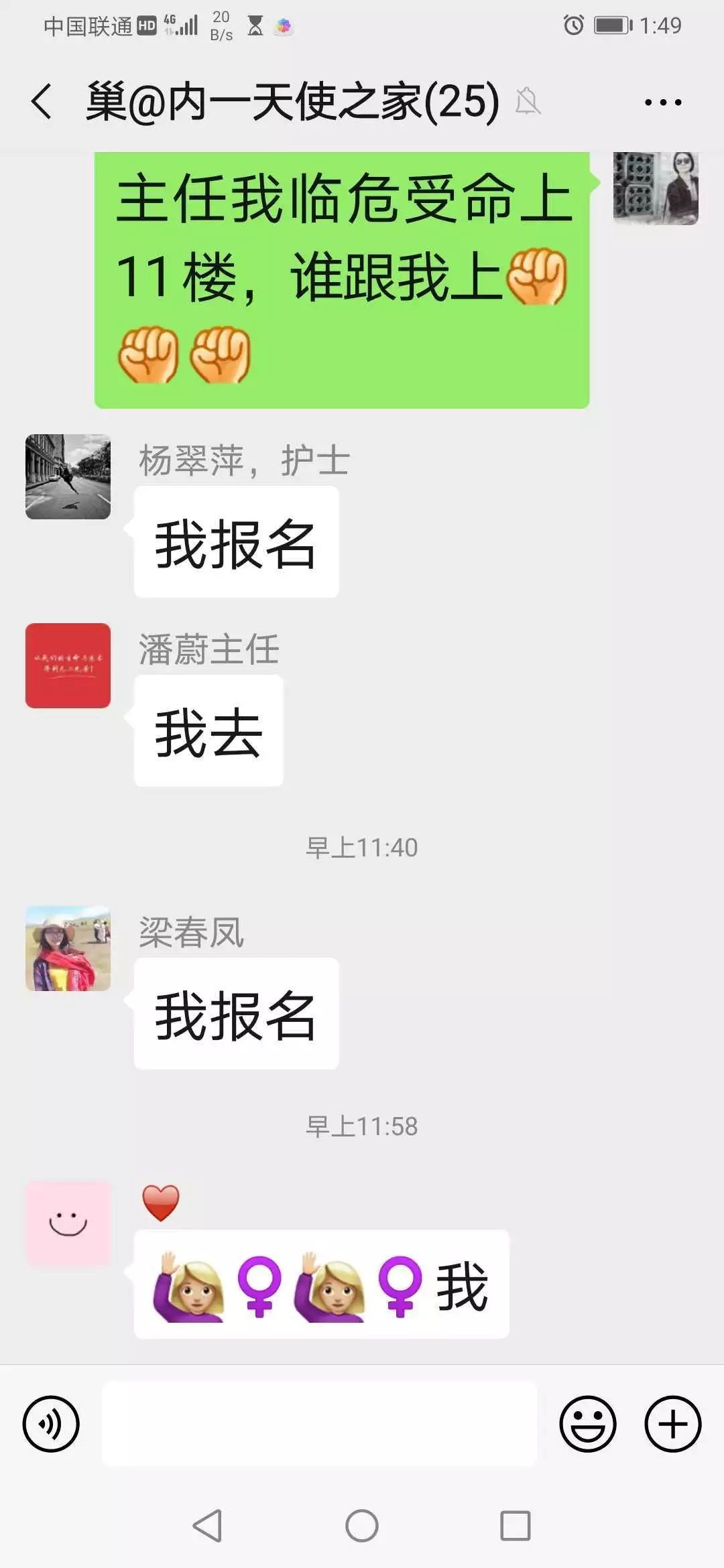The height and width of the screenshot is (1568, 724).
Task: Open 潘蔚主任's red avatar
Action: (68, 665)
